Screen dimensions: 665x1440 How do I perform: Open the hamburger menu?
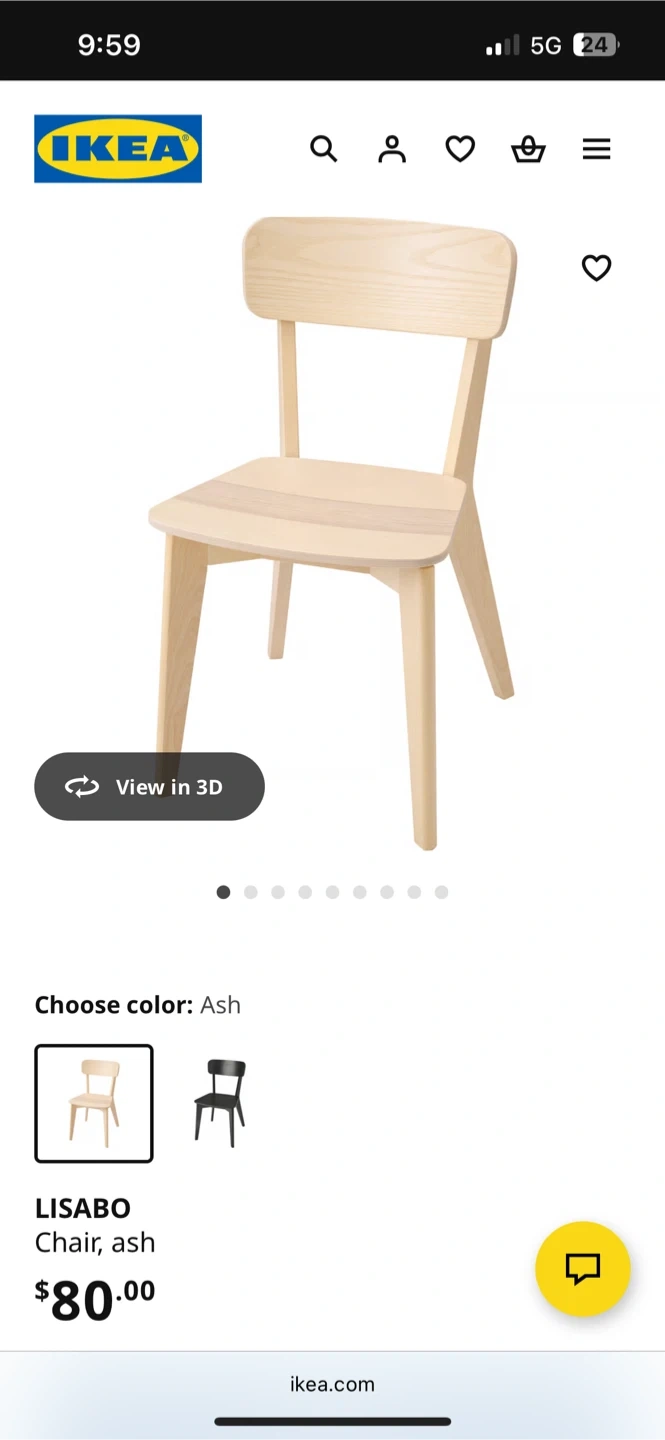click(x=596, y=149)
